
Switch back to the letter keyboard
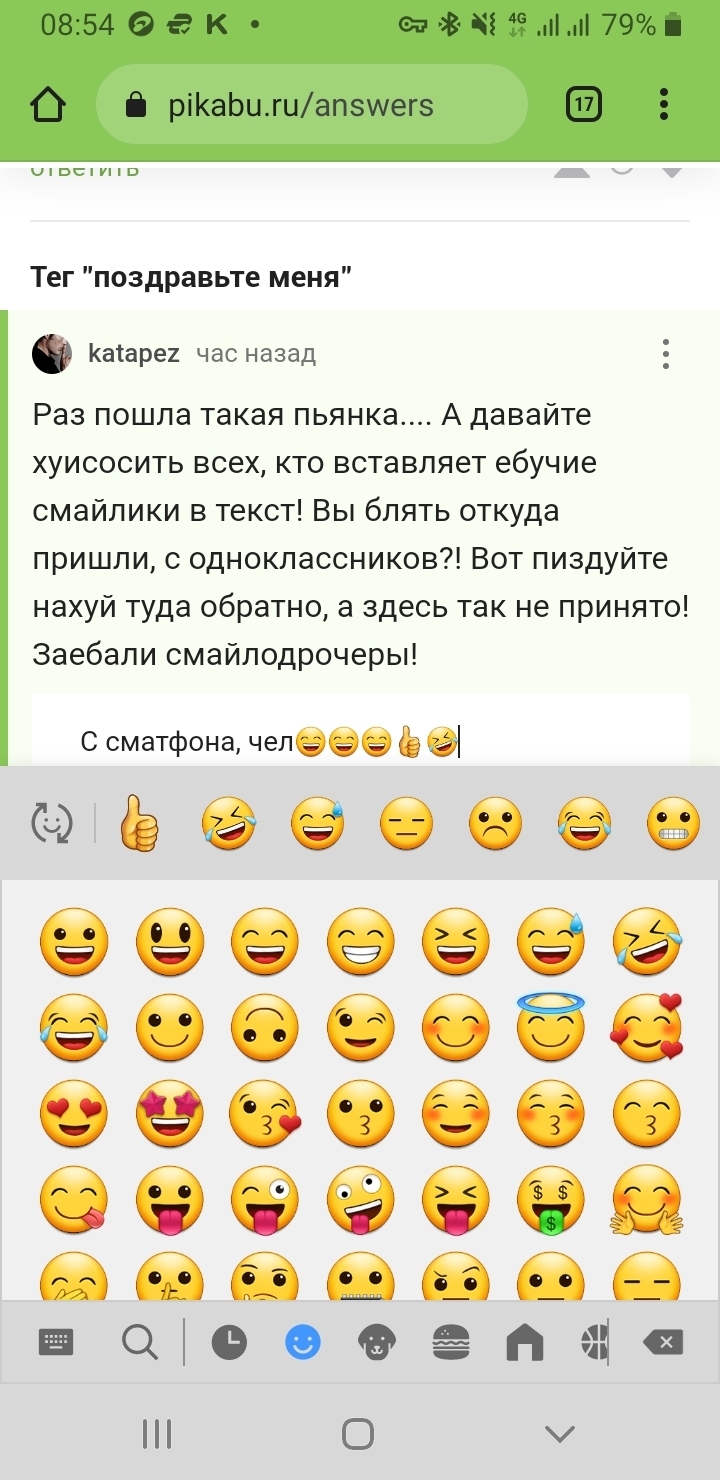coord(56,1342)
